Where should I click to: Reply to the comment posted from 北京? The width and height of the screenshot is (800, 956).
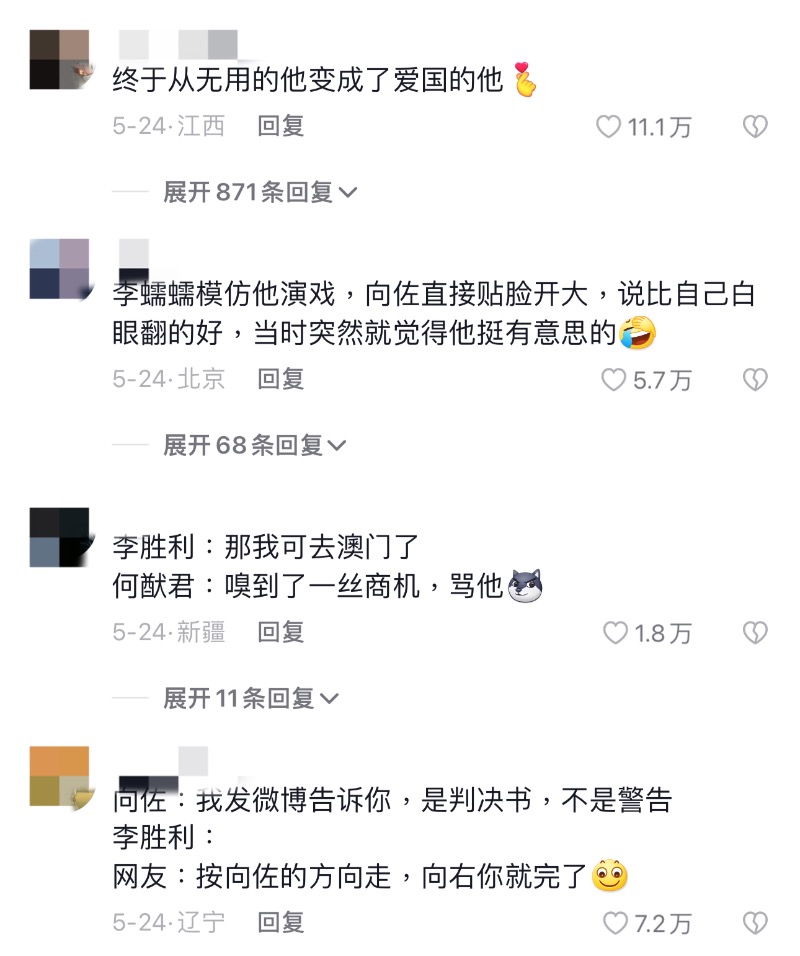point(280,379)
